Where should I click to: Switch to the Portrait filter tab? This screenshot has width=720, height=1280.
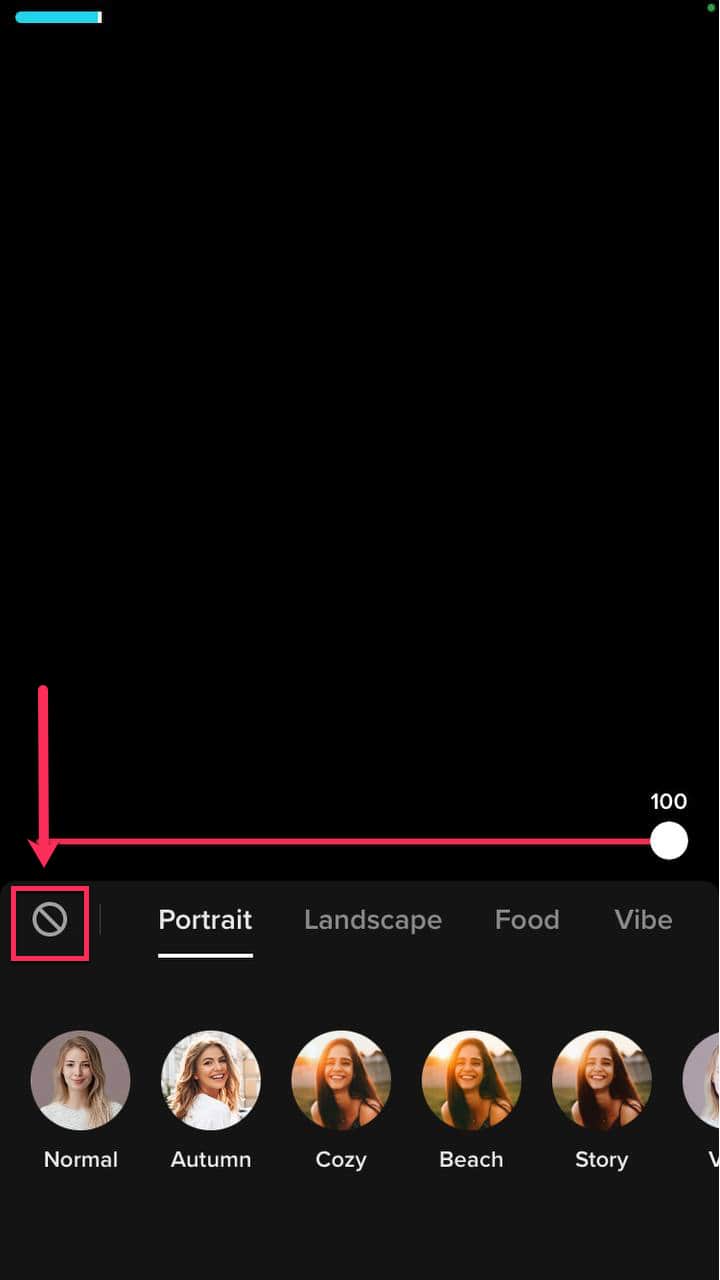204,920
